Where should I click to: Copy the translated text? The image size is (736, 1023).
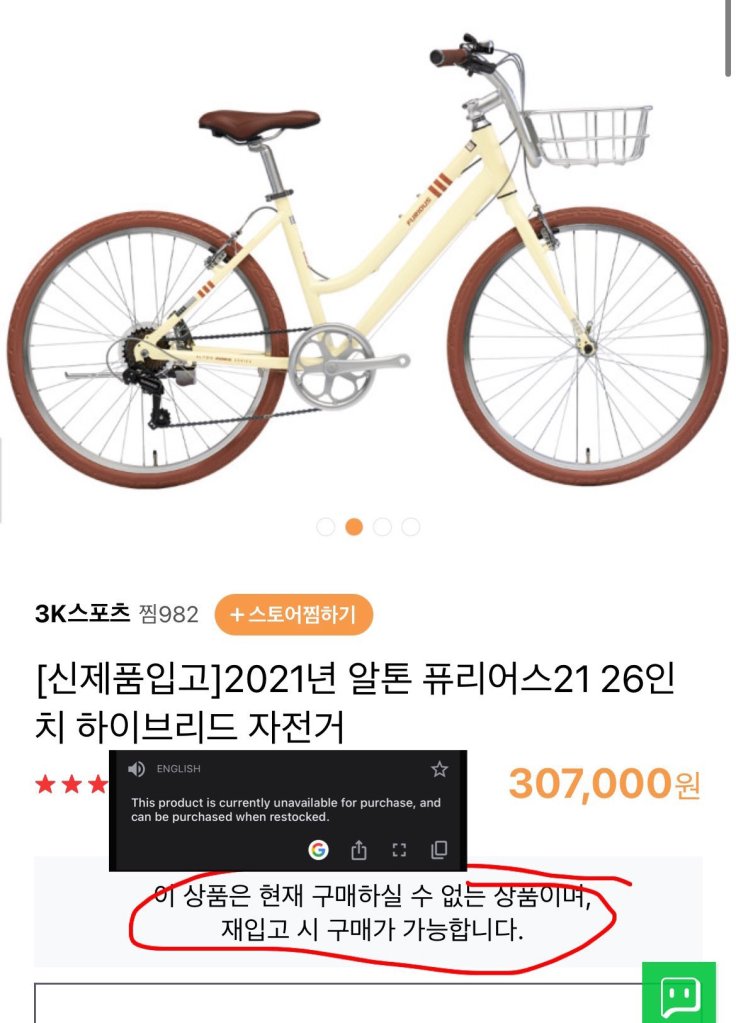tap(439, 850)
